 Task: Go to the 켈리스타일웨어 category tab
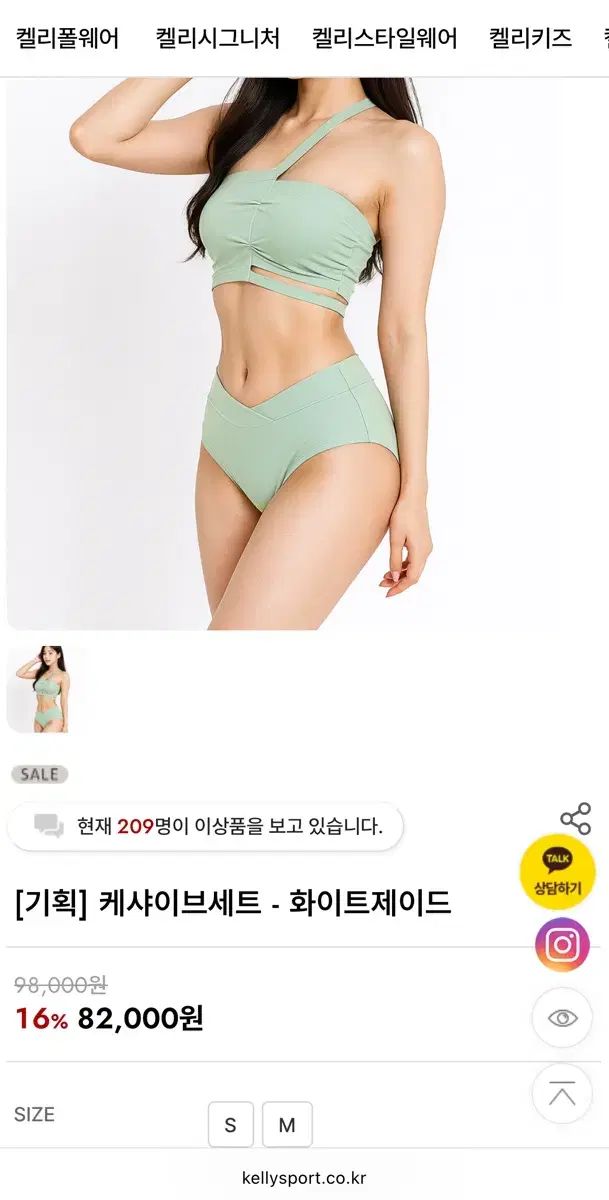385,39
